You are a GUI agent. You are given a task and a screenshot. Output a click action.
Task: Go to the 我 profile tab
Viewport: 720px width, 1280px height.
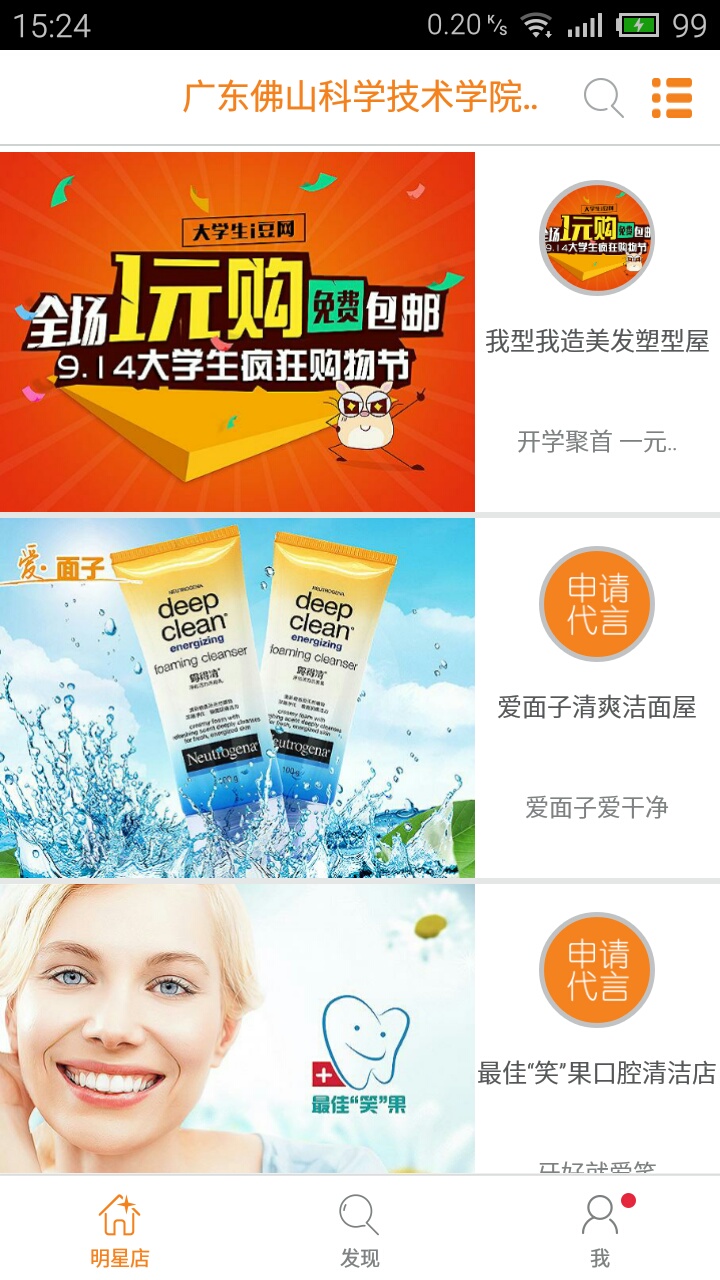(x=600, y=1230)
